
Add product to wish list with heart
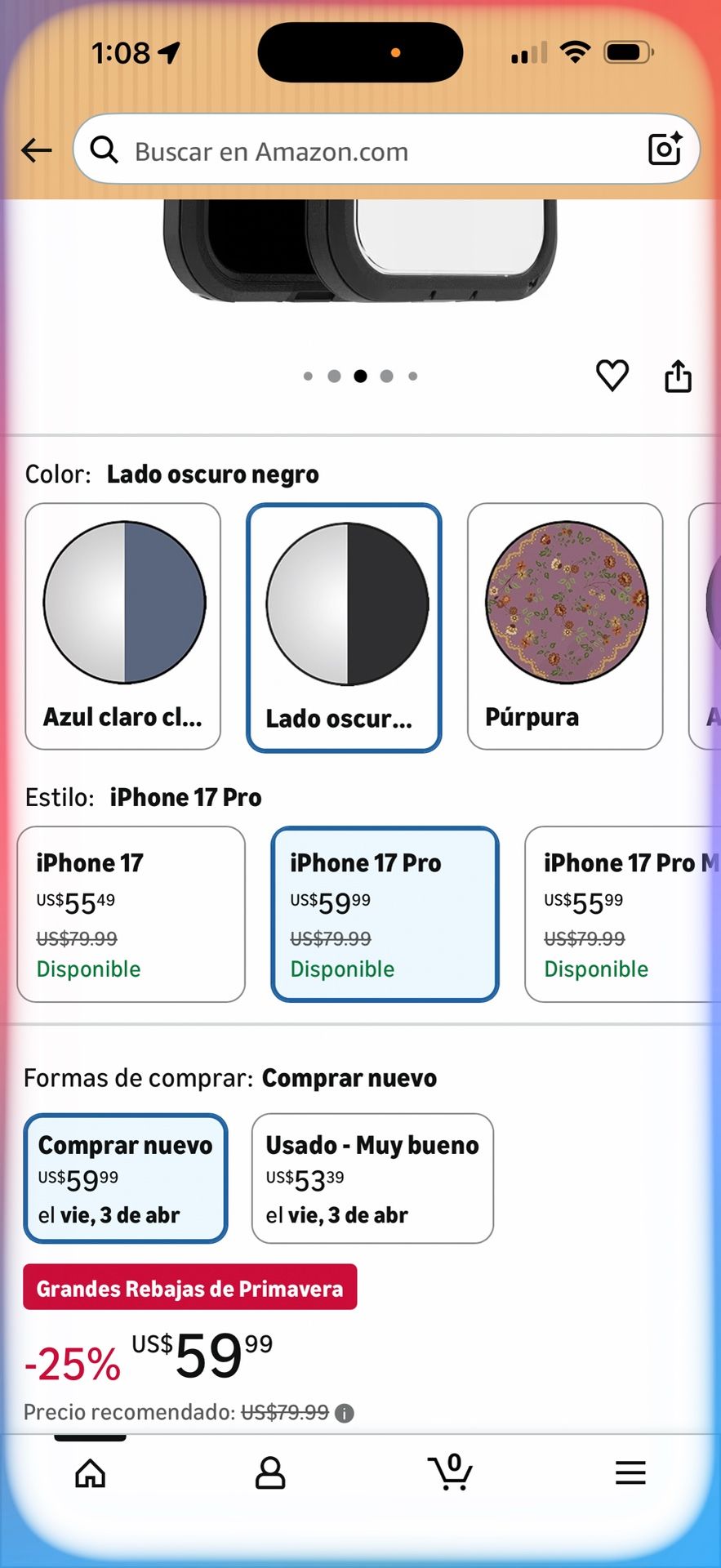pyautogui.click(x=612, y=376)
